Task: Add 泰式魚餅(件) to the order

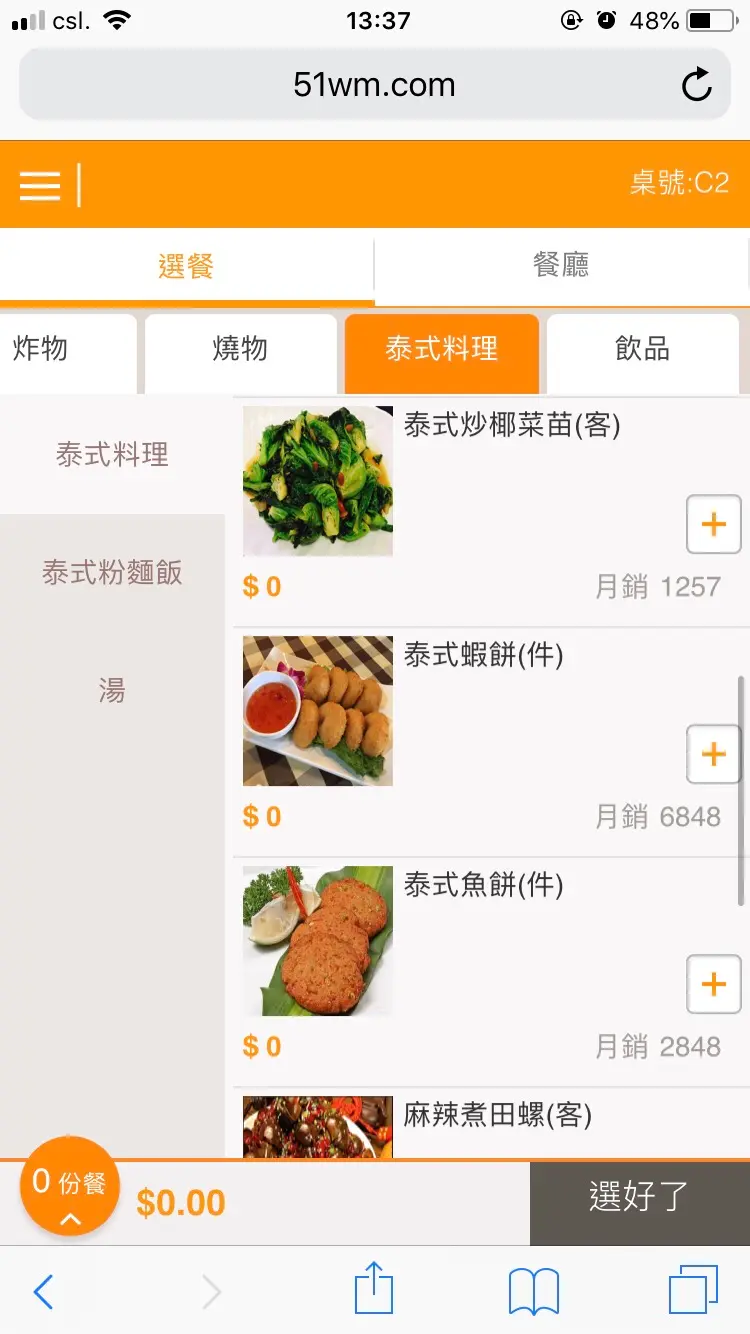Action: coord(713,984)
